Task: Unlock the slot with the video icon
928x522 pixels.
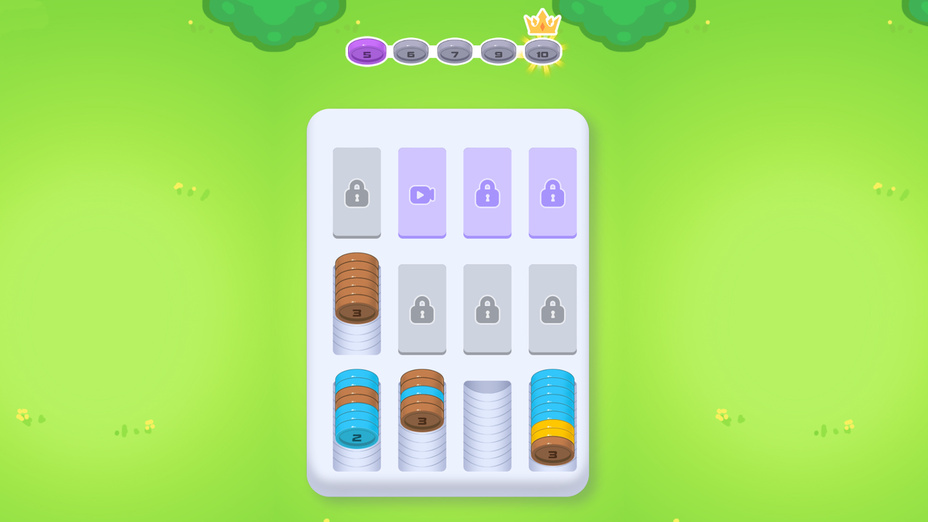Action: click(422, 193)
